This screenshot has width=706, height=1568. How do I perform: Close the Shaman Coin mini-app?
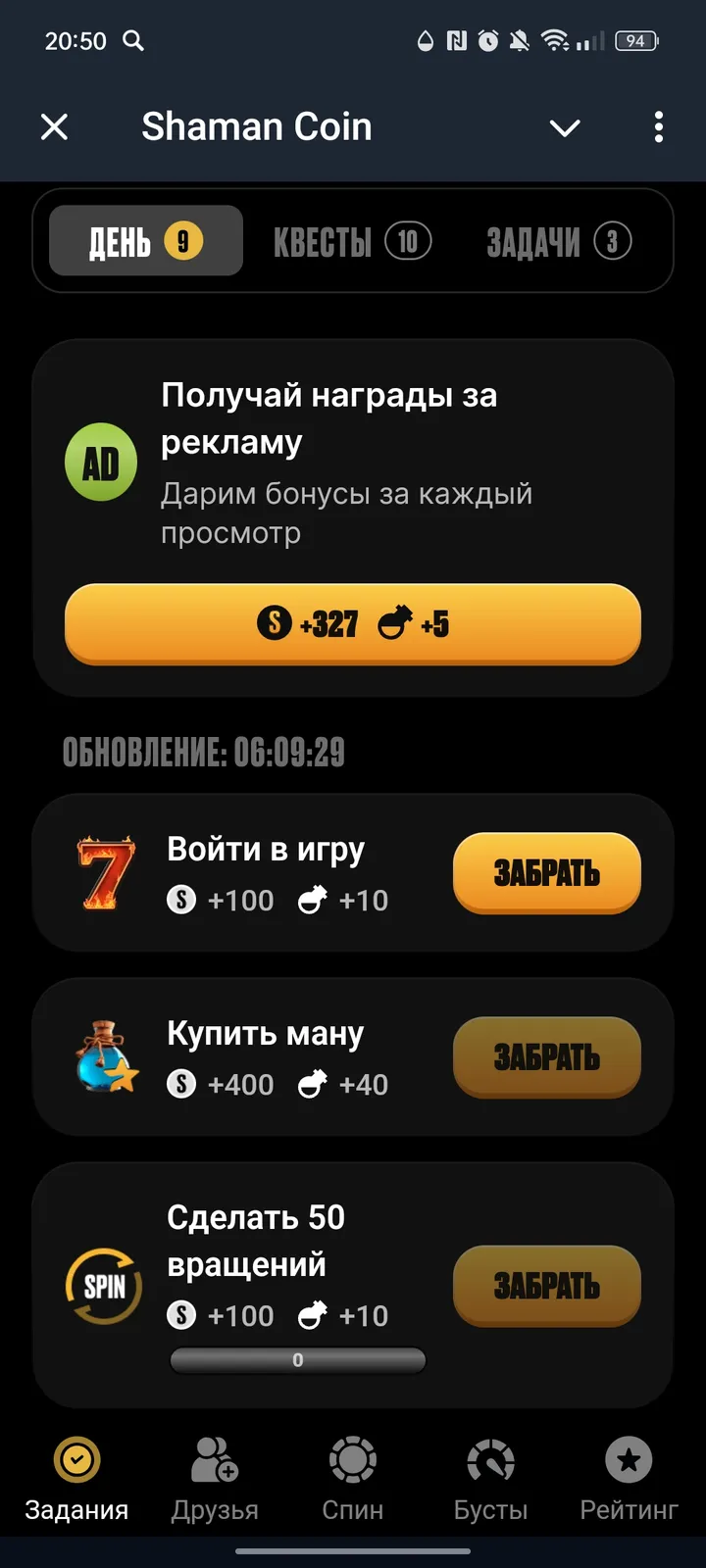coord(54,126)
